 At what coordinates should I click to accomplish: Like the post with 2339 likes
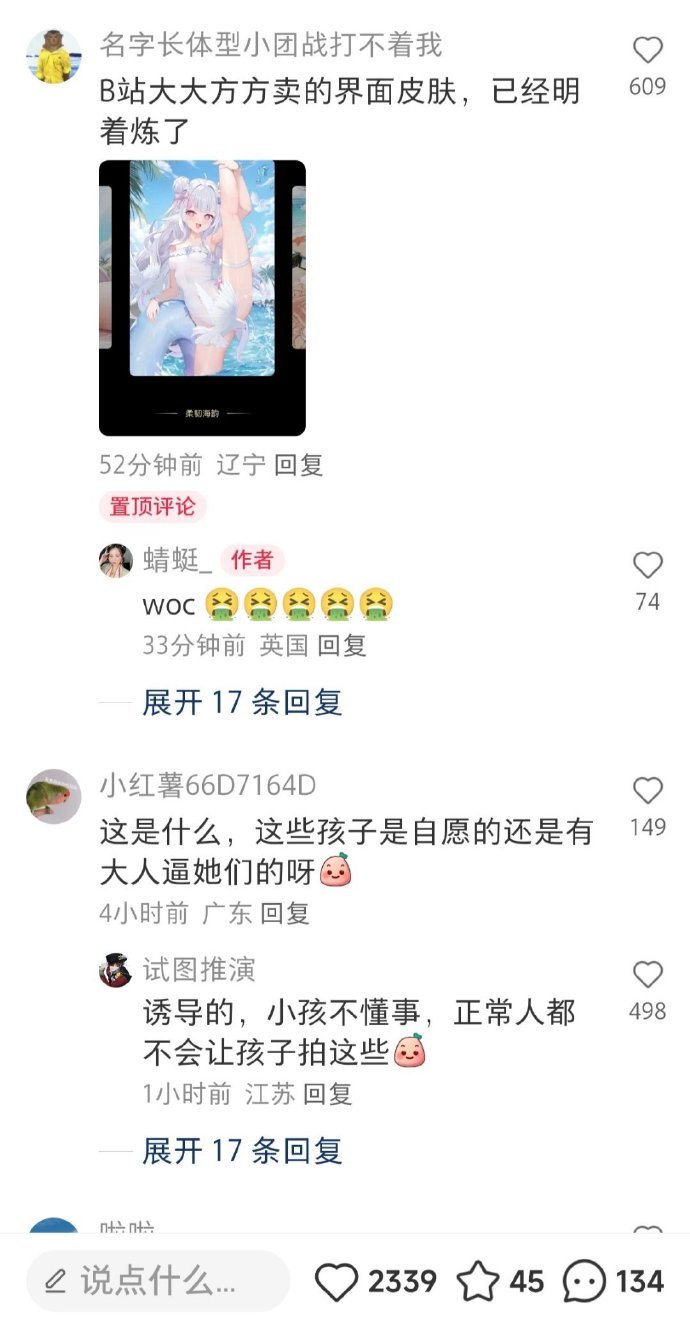(x=337, y=1281)
